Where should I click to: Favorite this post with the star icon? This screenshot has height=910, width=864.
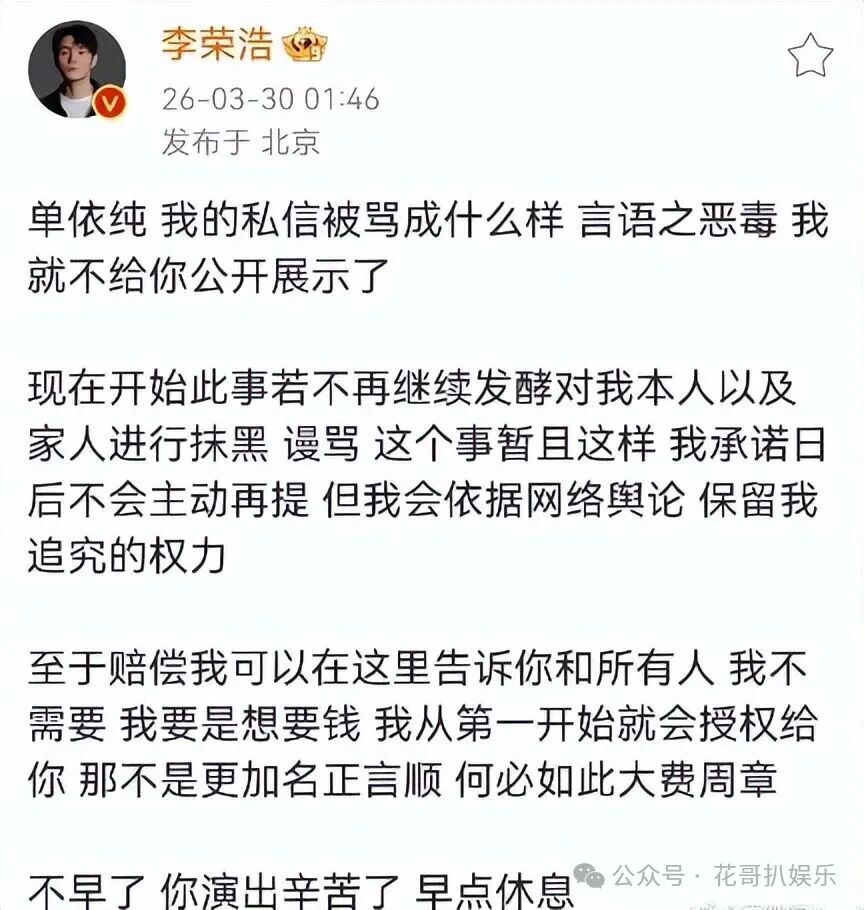809,55
